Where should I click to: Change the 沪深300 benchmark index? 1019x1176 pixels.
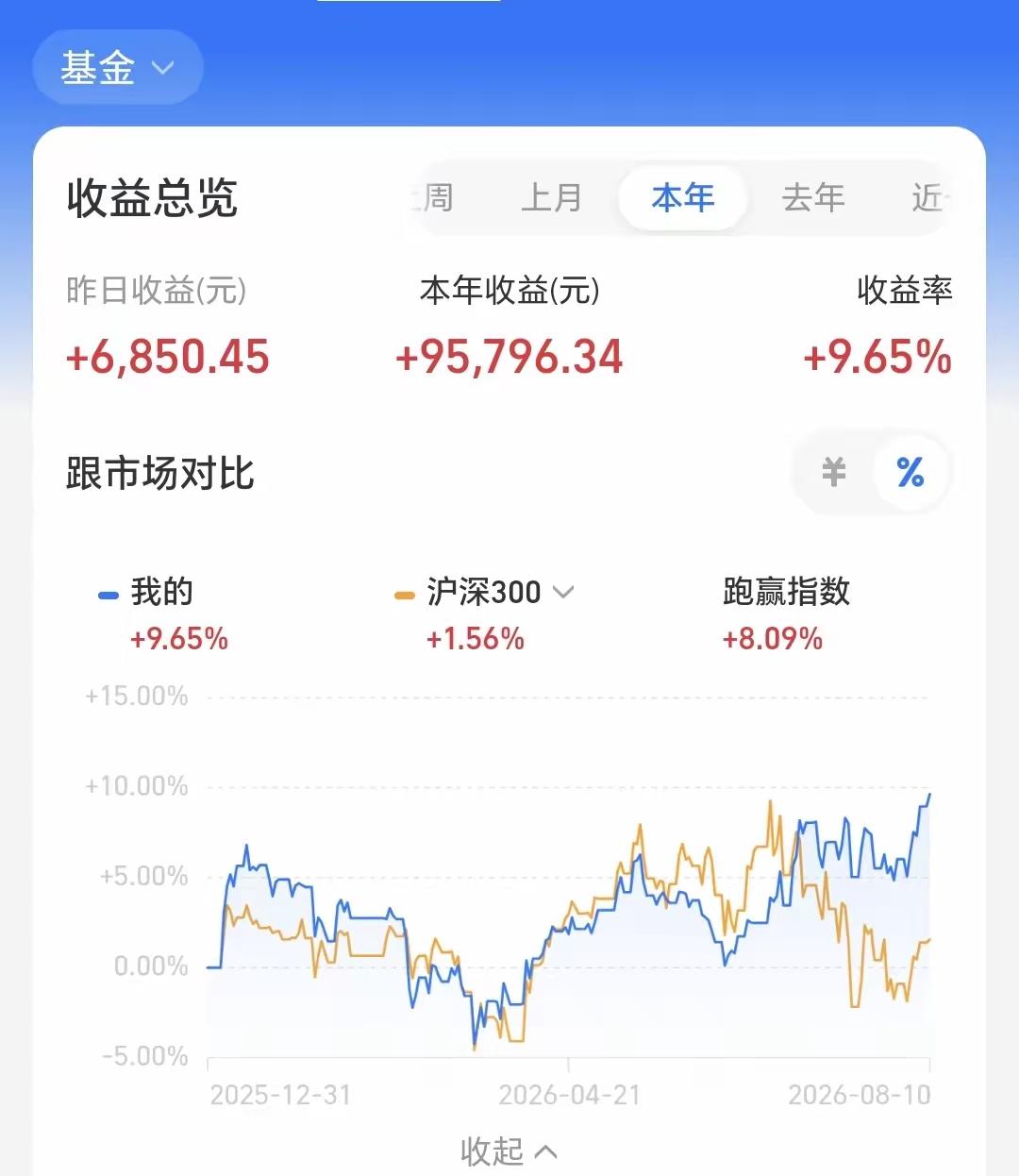click(499, 592)
